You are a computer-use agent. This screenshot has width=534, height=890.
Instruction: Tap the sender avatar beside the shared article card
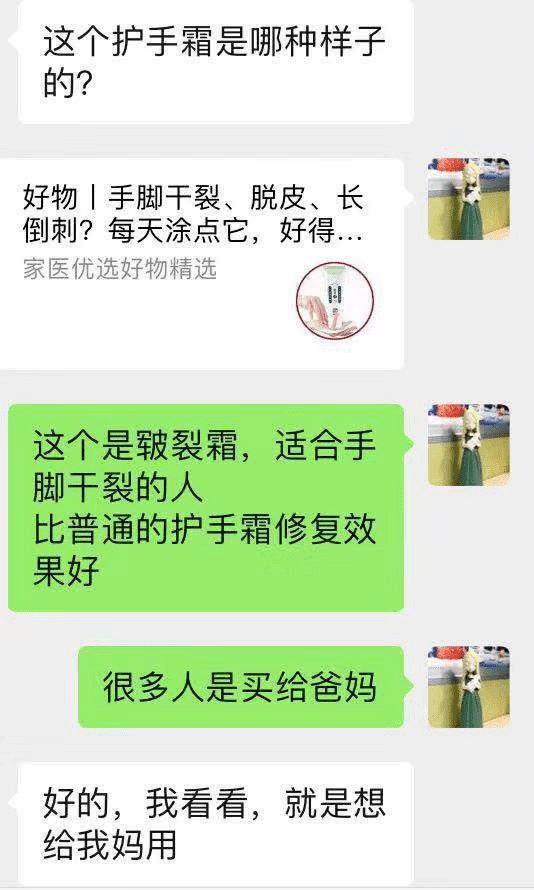[469, 199]
